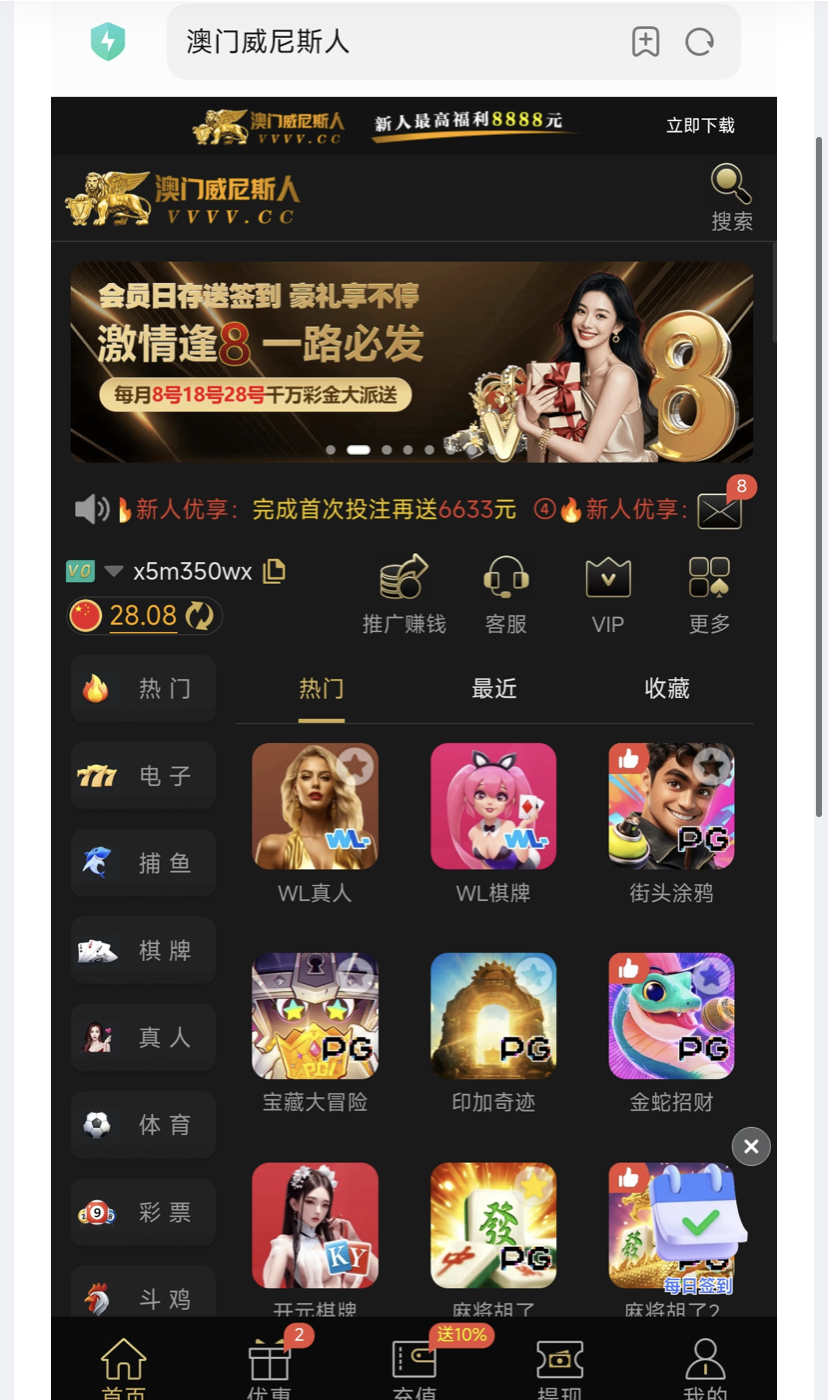Open the 街头涂鸦 game tile

(671, 806)
